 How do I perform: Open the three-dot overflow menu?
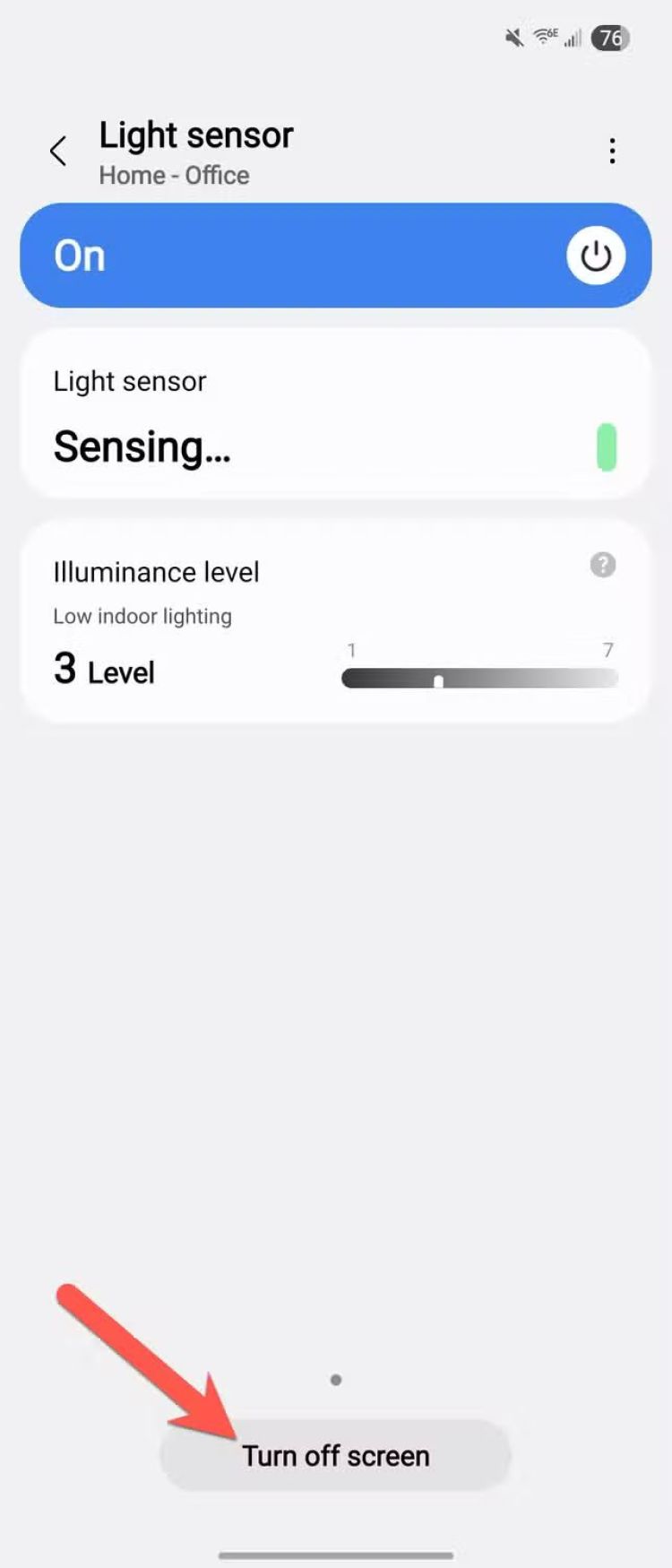coord(612,151)
